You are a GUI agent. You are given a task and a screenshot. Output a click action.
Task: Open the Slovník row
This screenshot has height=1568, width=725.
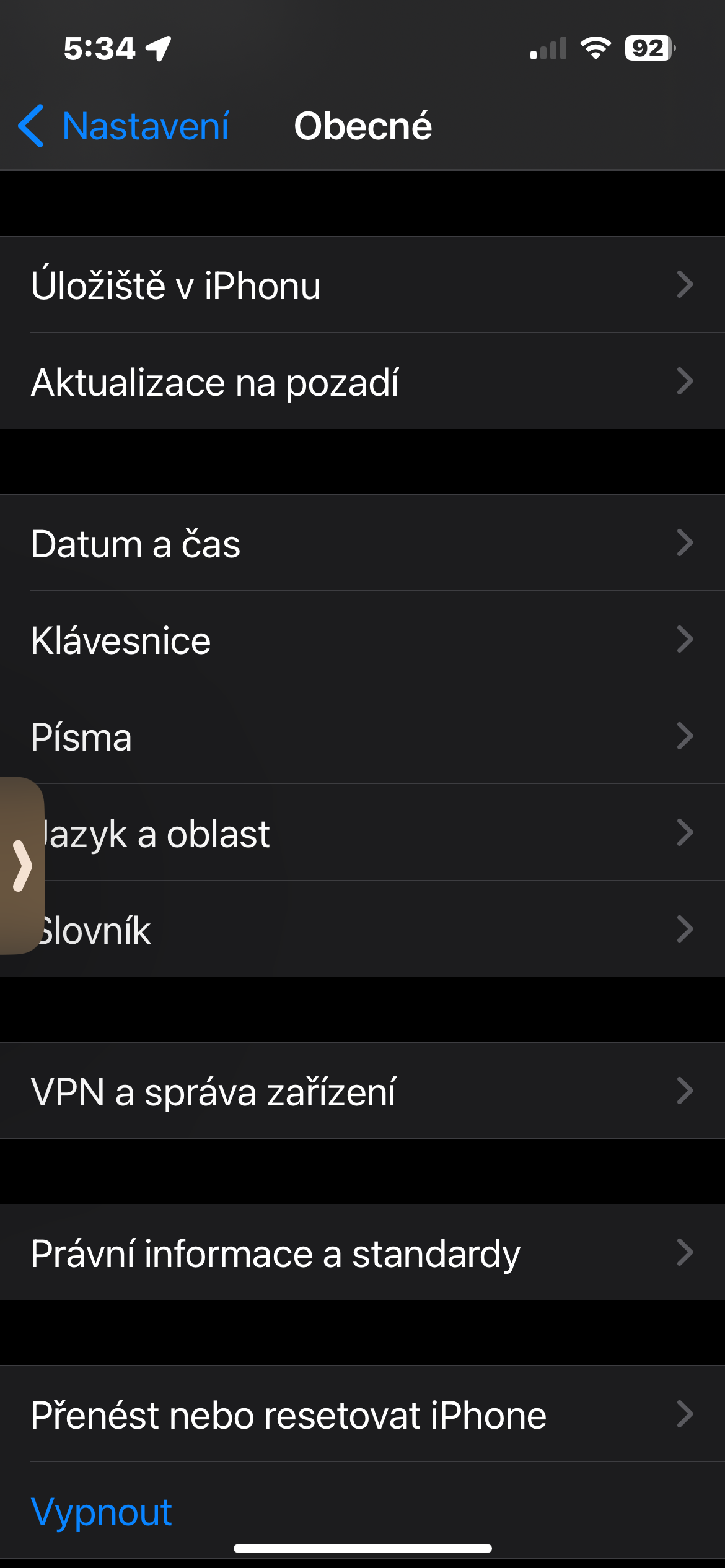[362, 930]
